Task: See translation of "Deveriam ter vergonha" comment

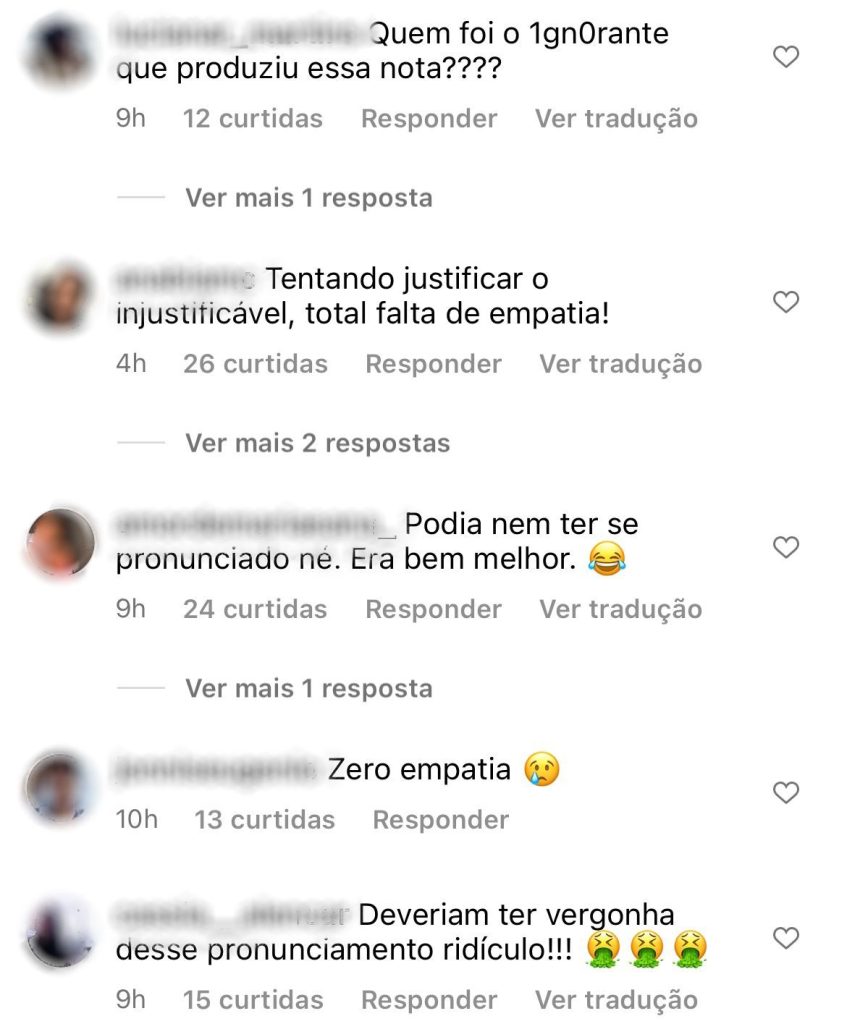Action: point(616,999)
